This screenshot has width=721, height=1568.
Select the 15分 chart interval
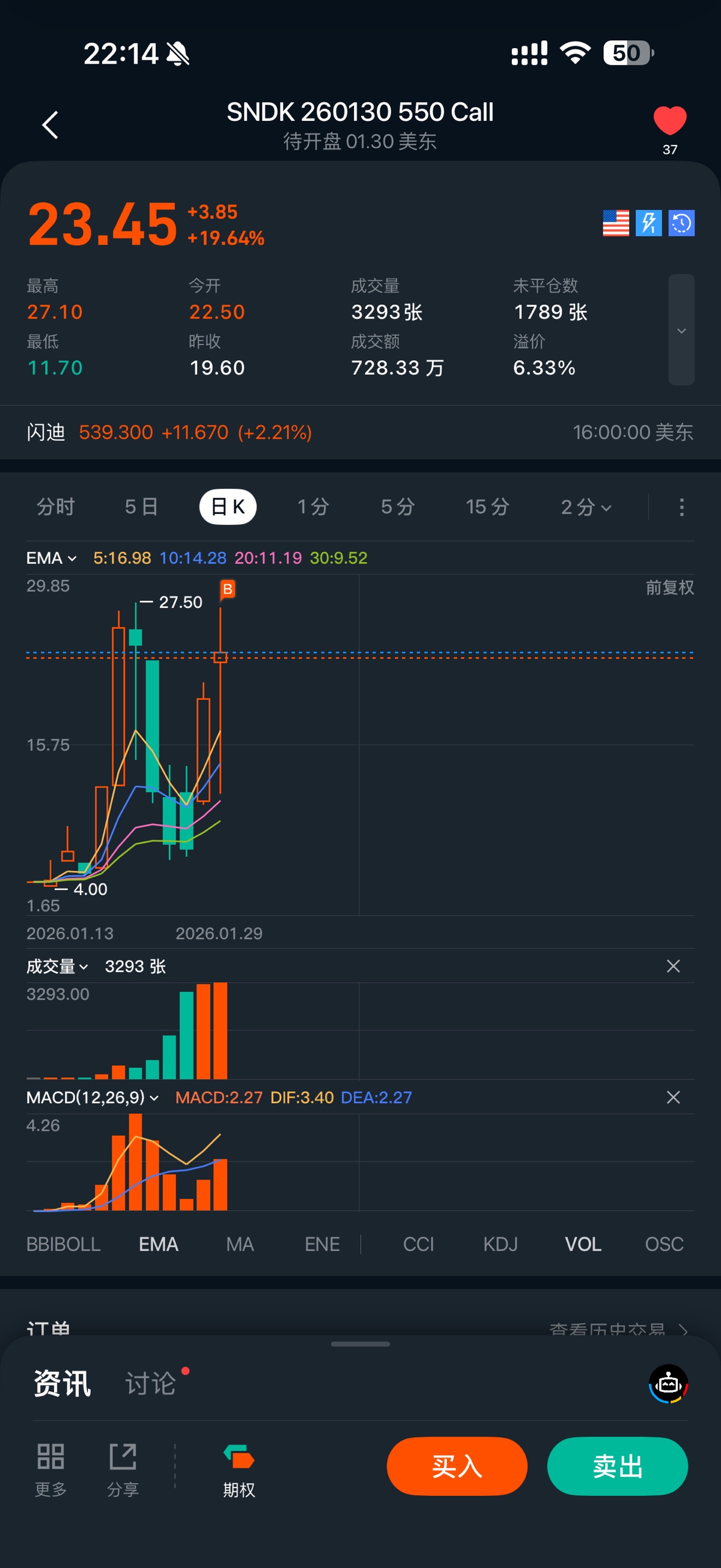click(487, 507)
